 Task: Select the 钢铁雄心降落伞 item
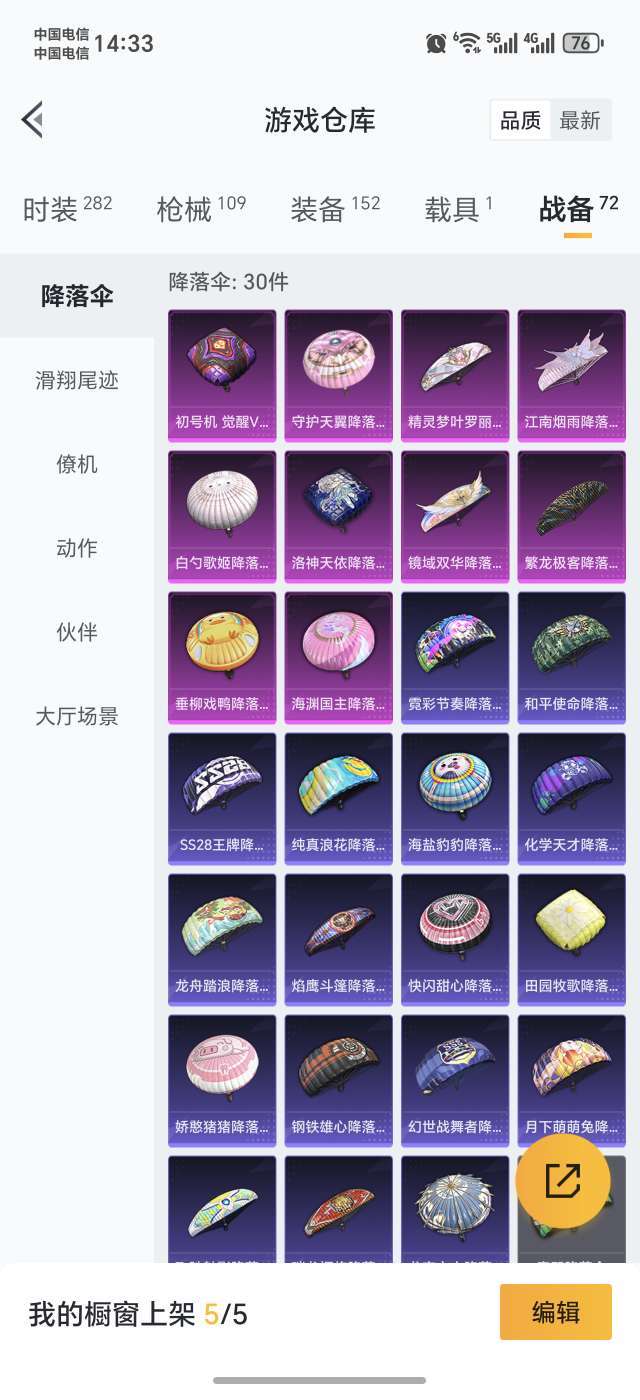pos(338,1080)
